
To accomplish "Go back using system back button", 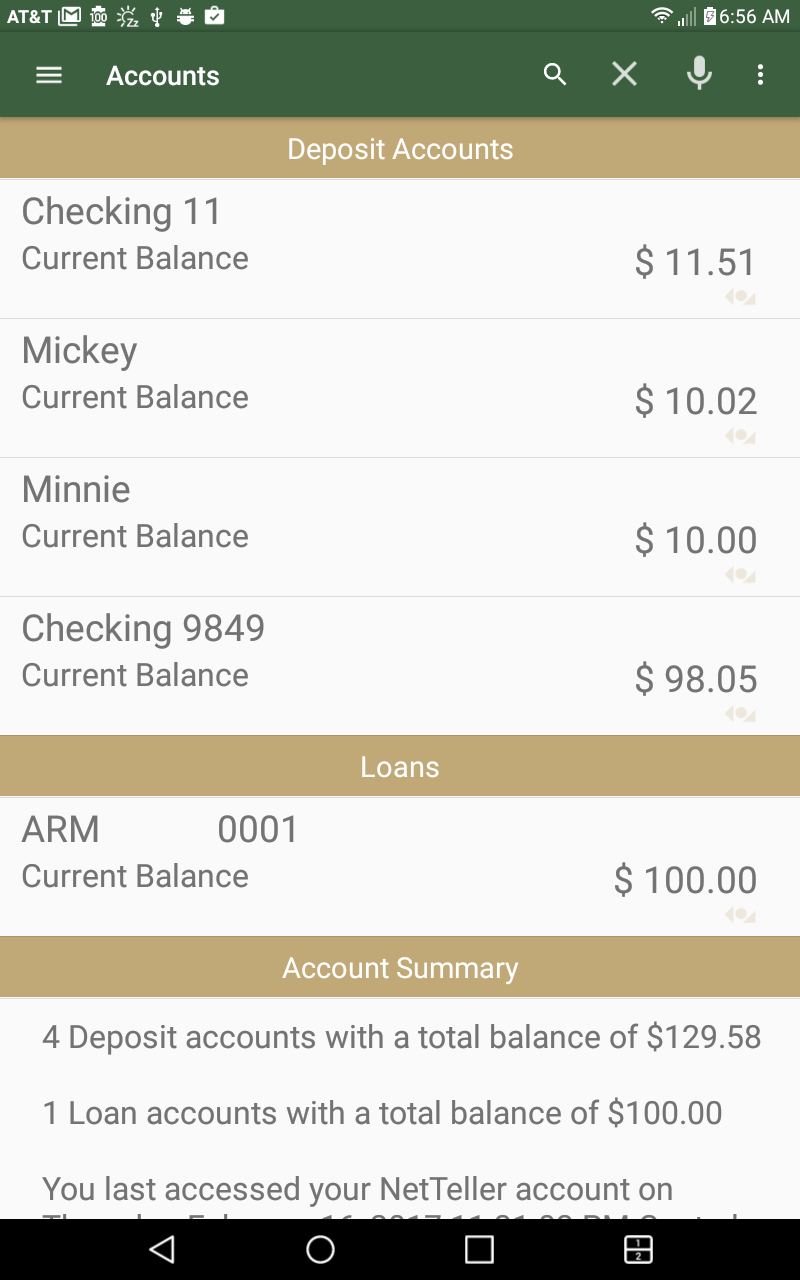I will (161, 1249).
